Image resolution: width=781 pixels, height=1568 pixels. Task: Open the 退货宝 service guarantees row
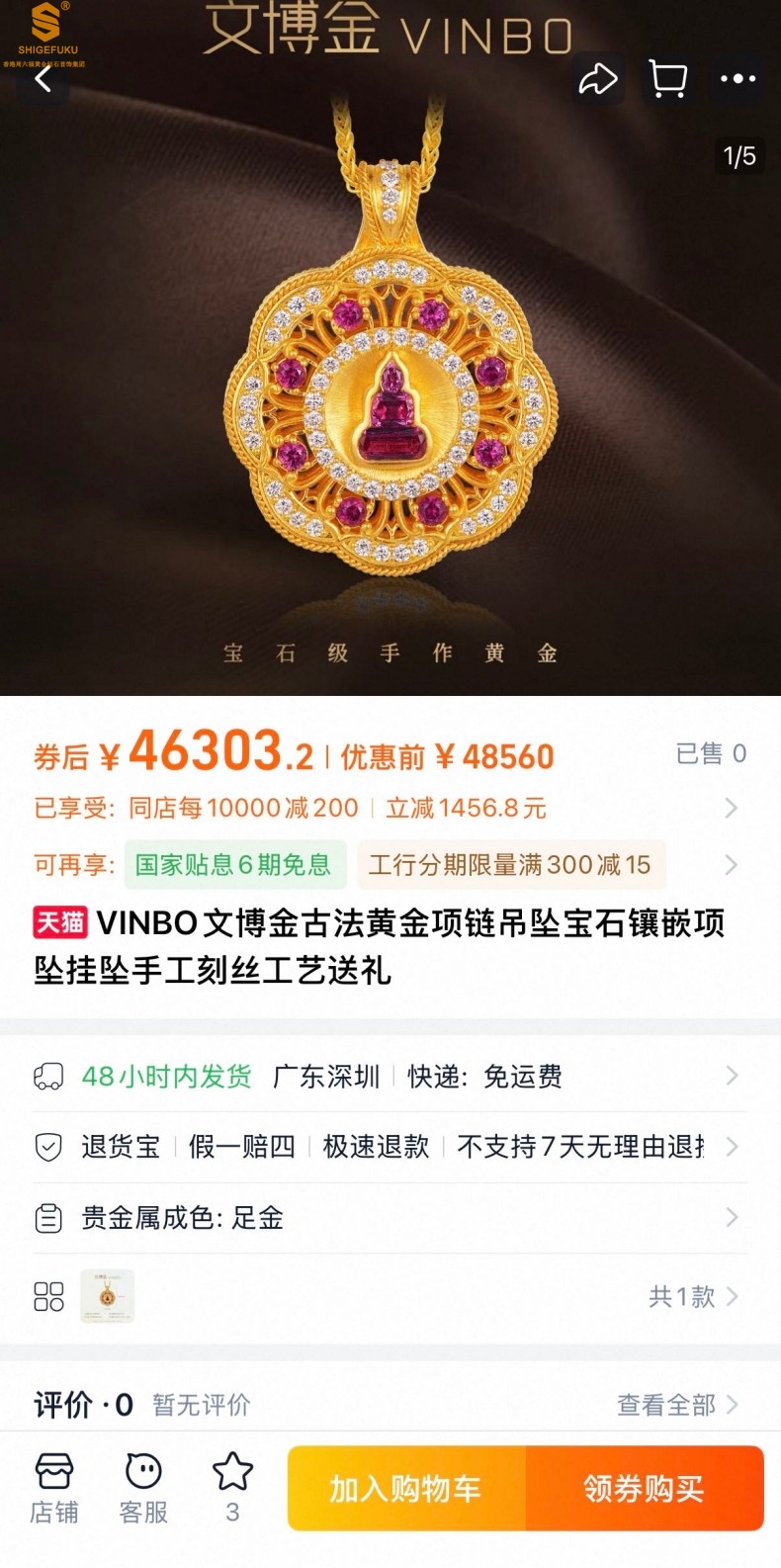point(390,1147)
